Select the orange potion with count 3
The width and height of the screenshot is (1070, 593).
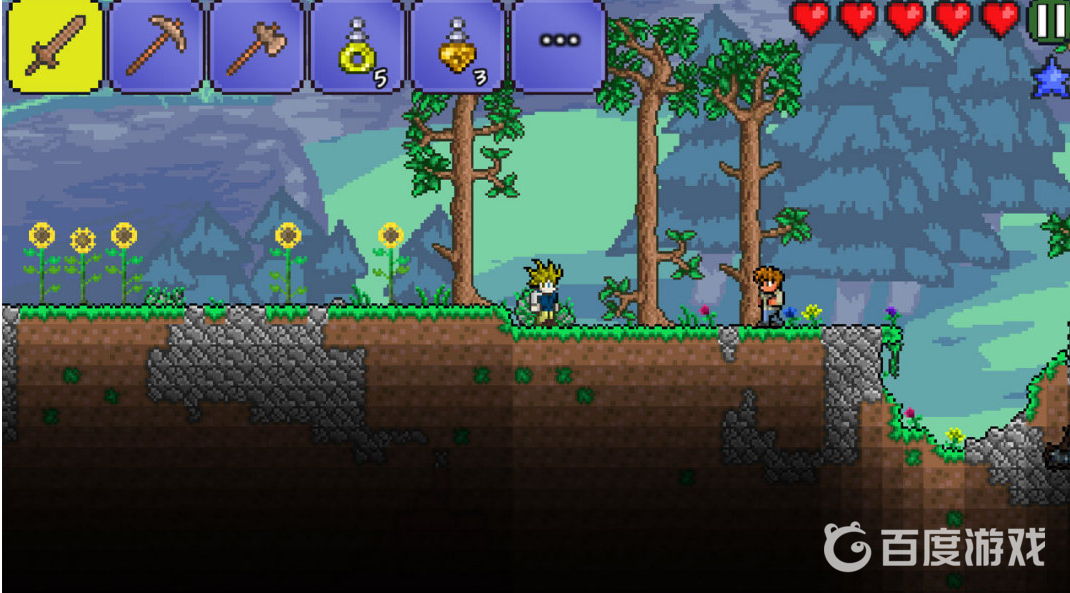(x=458, y=45)
